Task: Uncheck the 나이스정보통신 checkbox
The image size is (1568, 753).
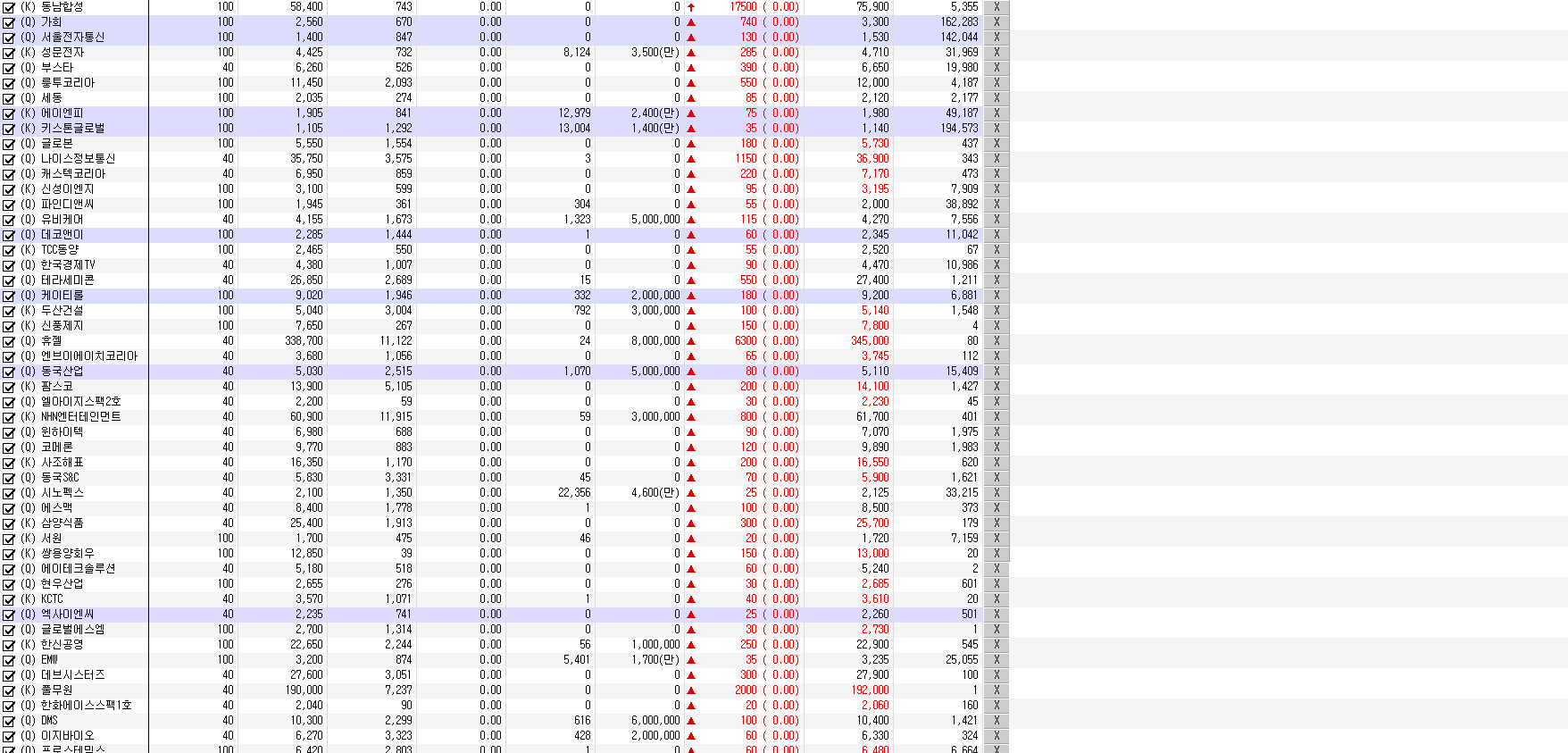Action: (9, 159)
